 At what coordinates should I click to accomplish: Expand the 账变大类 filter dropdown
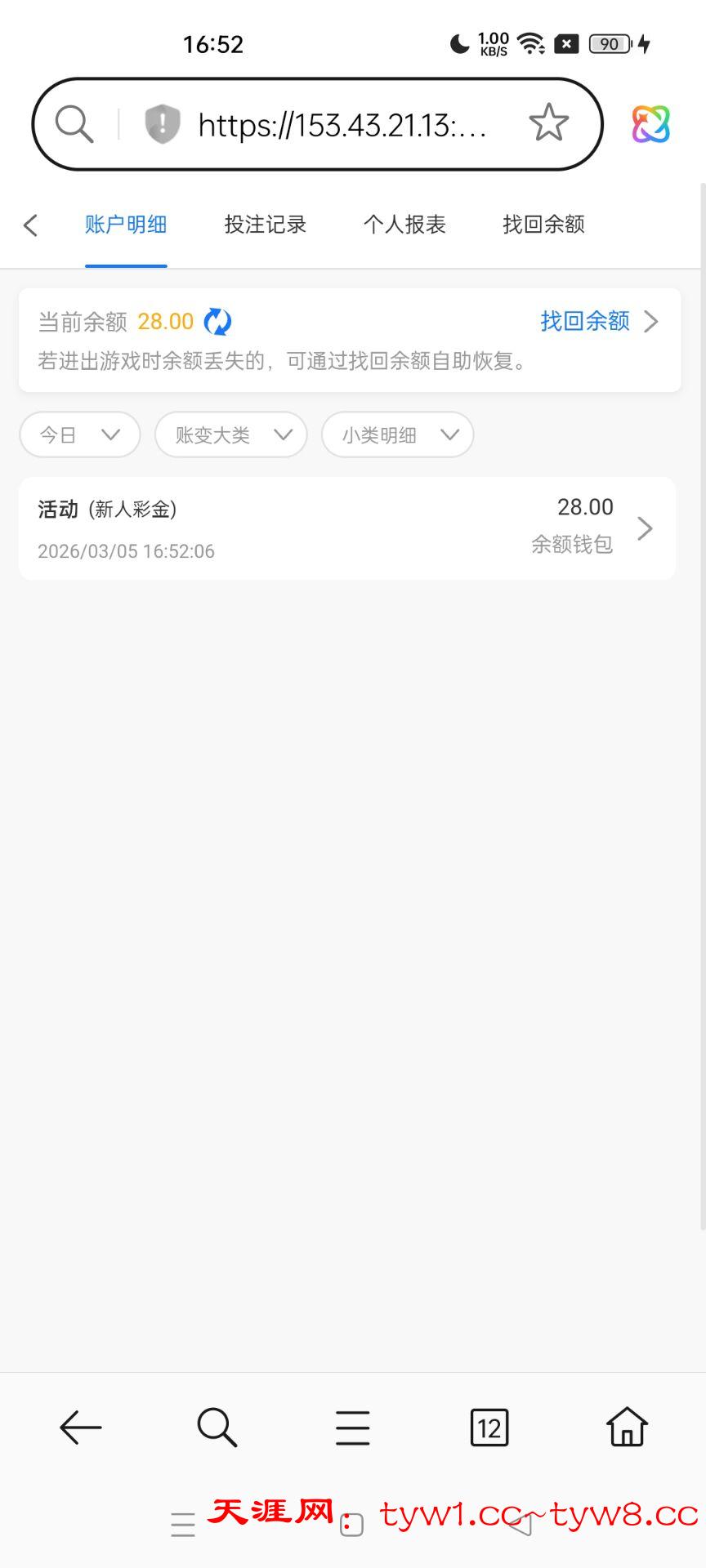point(230,434)
